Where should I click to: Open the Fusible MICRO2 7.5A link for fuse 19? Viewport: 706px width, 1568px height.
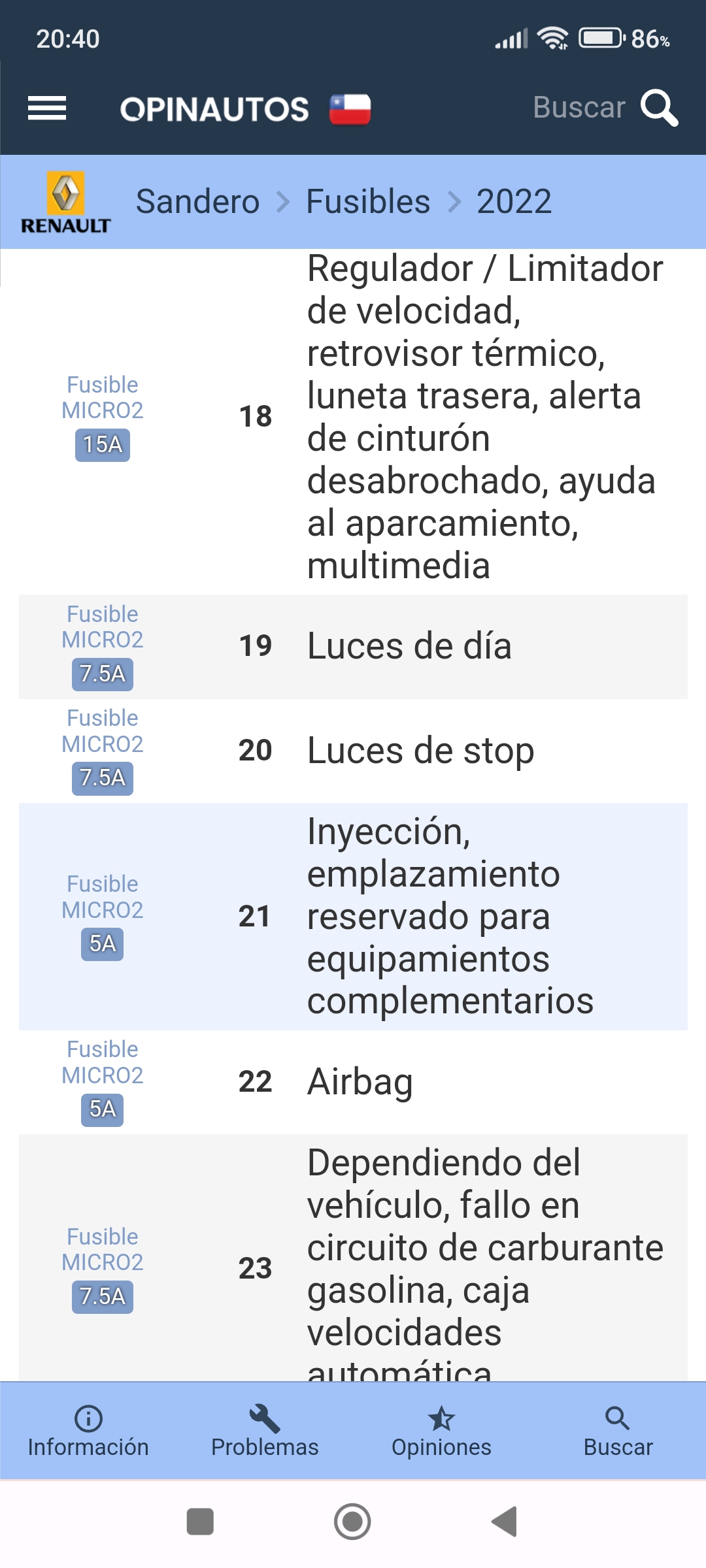[x=103, y=646]
